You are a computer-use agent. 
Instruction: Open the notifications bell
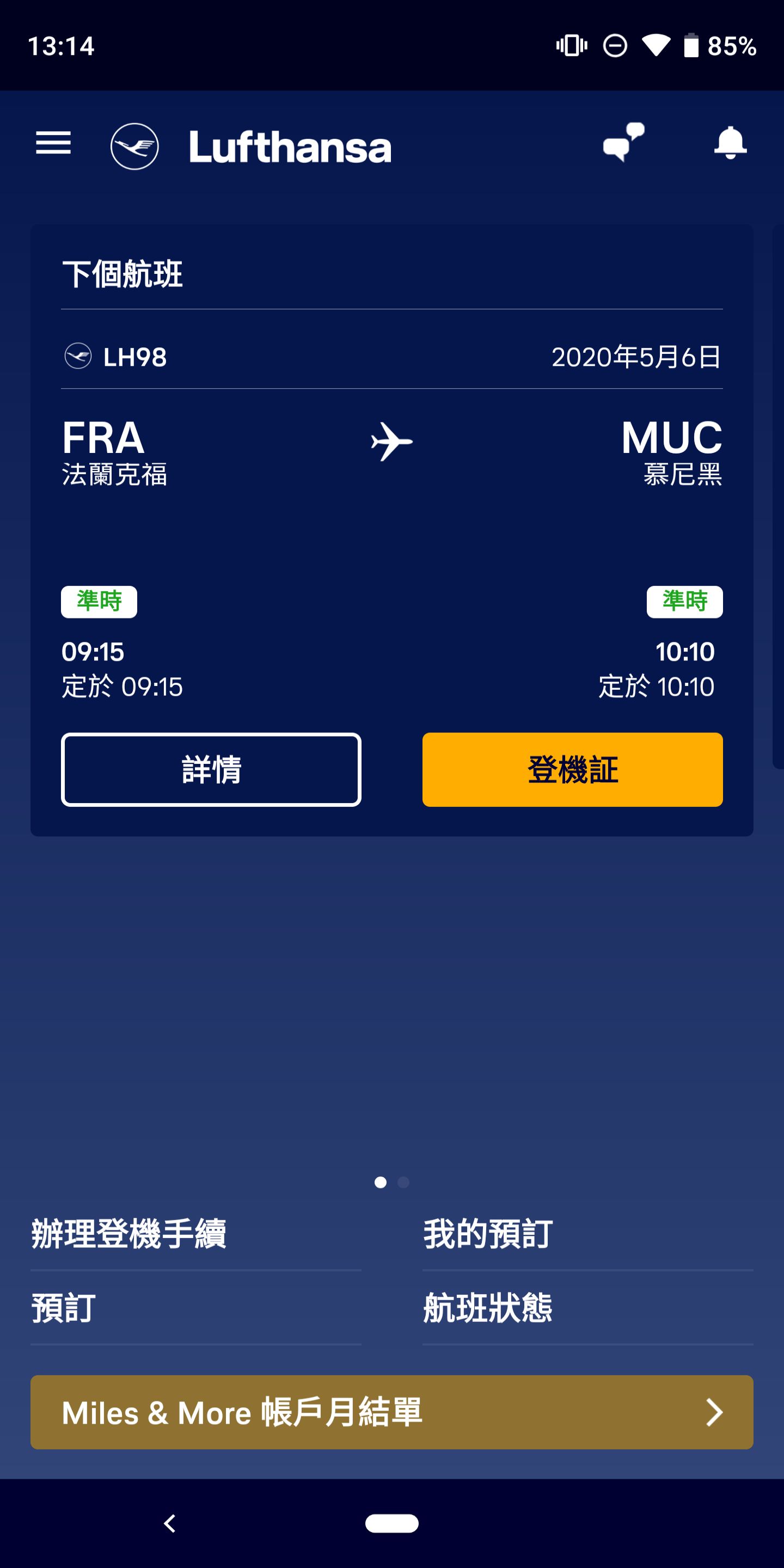(x=730, y=144)
